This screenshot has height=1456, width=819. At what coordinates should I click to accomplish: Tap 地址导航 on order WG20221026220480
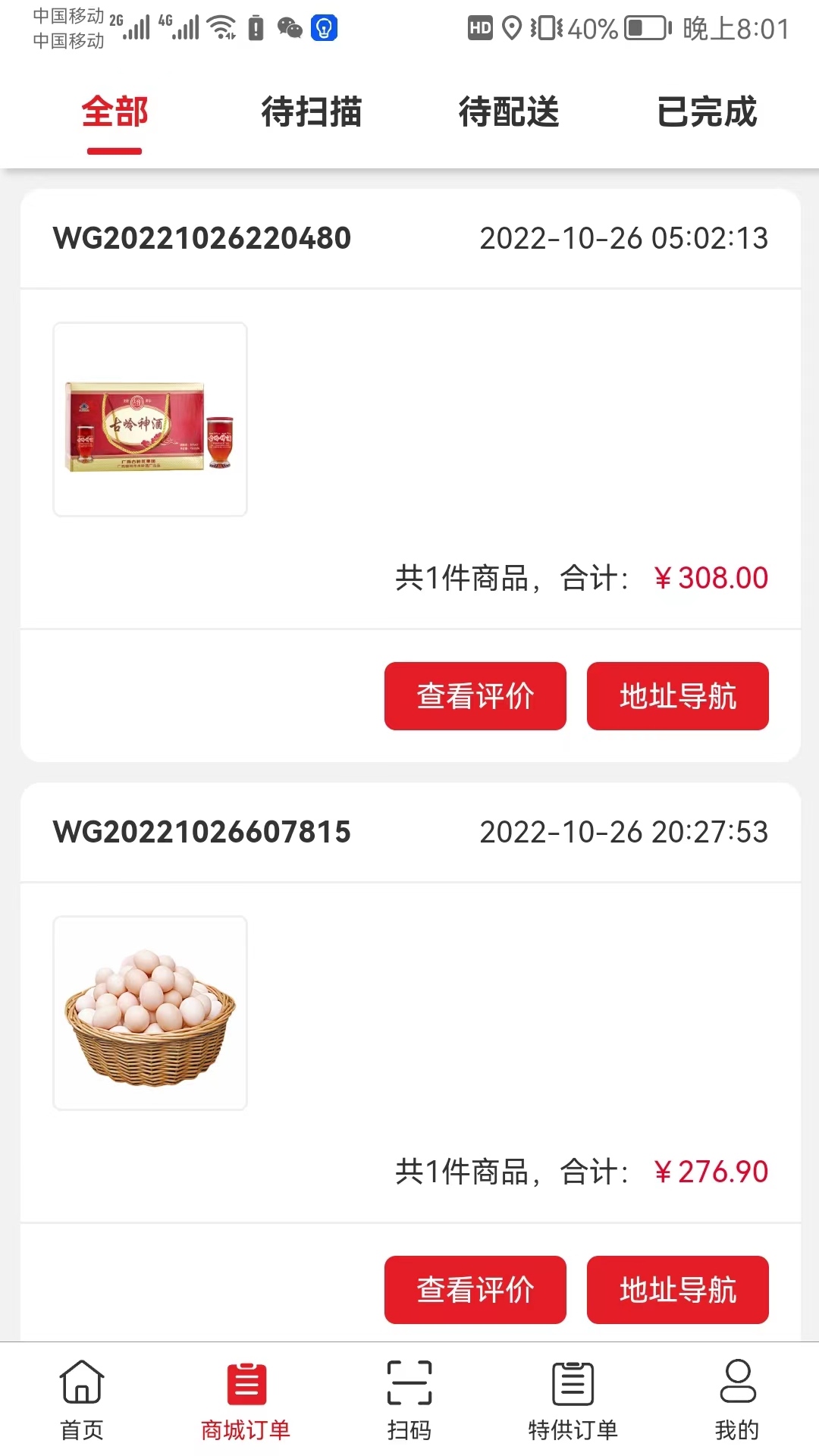pyautogui.click(x=677, y=695)
